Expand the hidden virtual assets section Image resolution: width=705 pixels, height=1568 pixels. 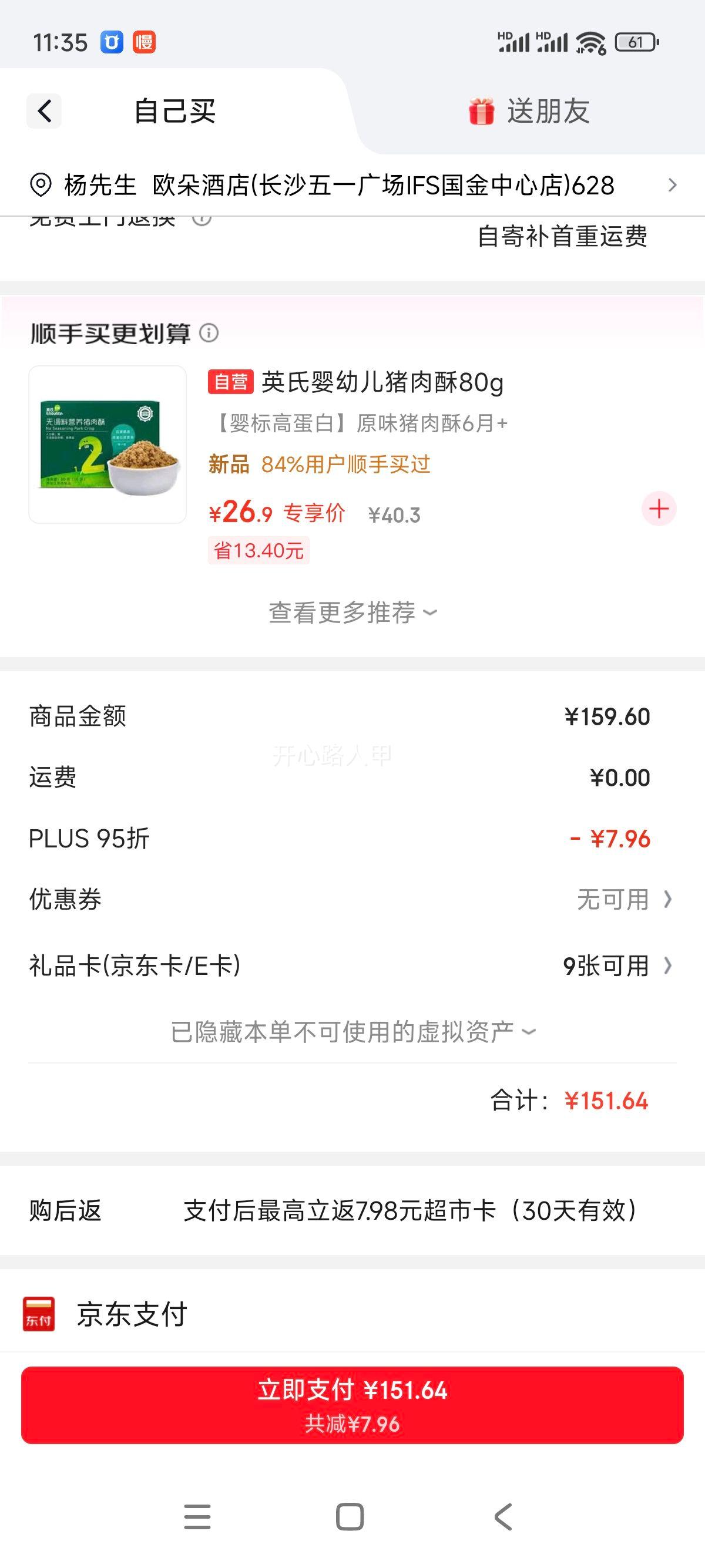point(352,1029)
